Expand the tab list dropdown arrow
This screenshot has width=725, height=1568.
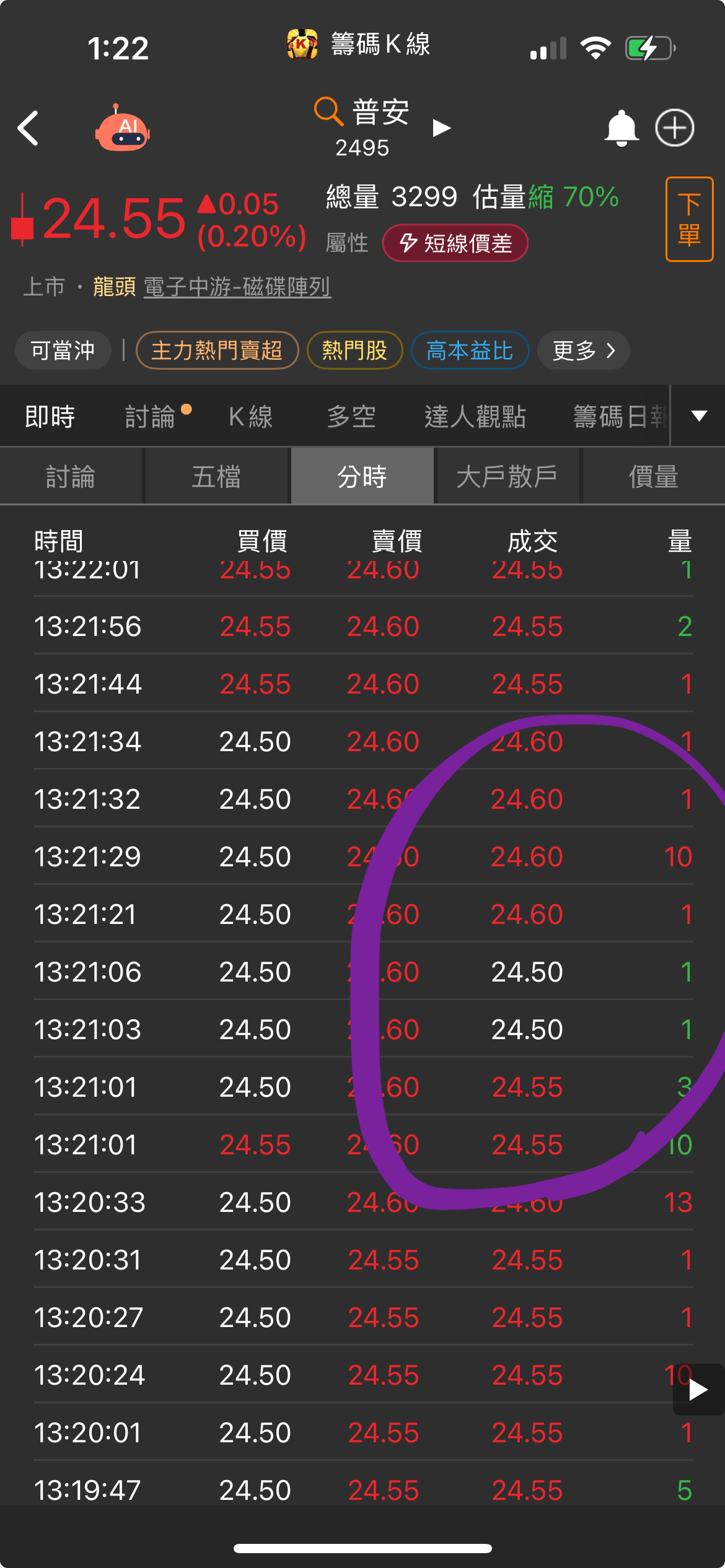pos(699,416)
